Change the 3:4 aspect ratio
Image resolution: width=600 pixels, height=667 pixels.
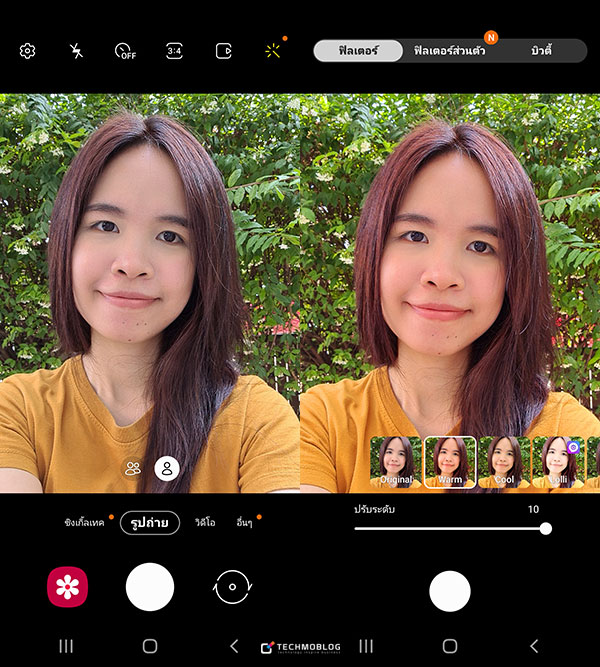[174, 51]
